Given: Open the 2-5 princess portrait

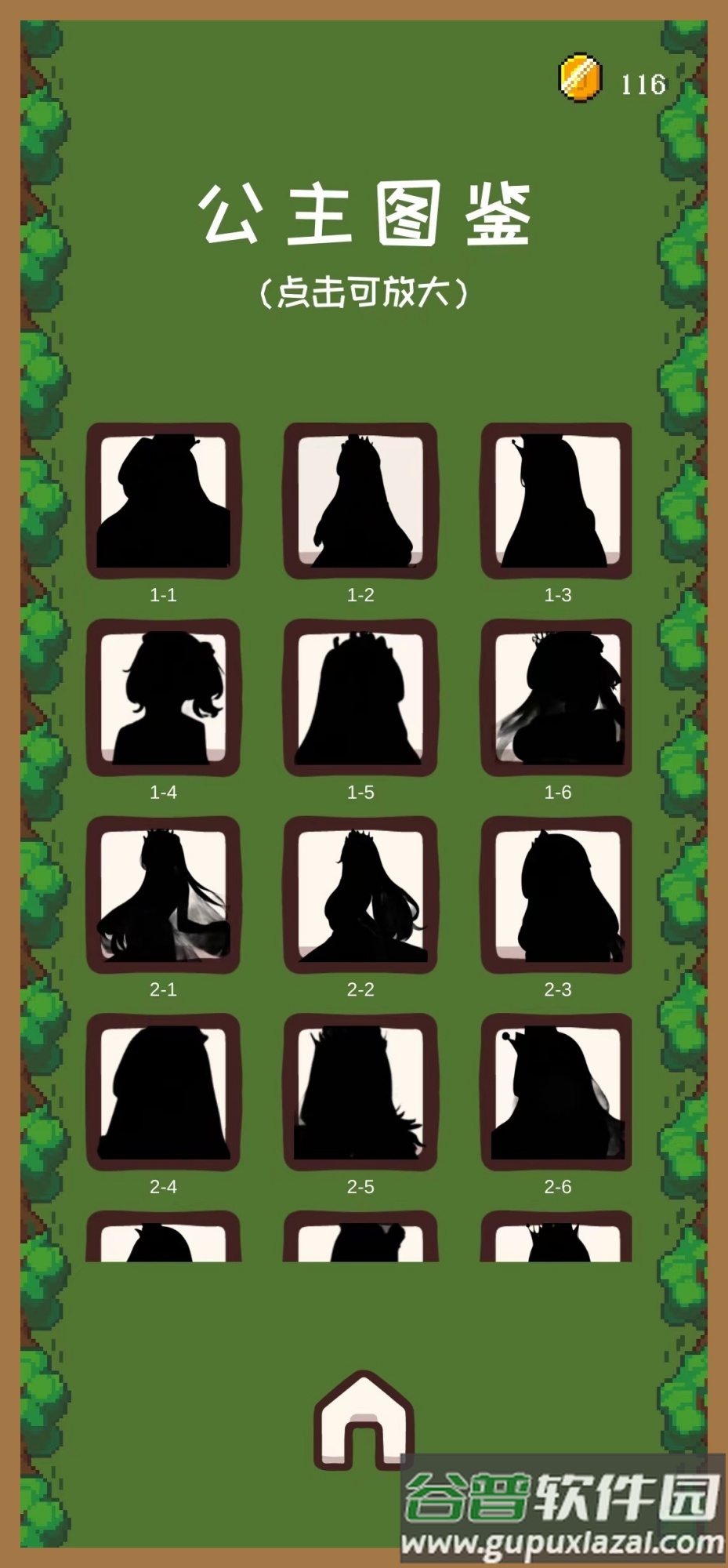Looking at the screenshot, I should click(360, 1092).
